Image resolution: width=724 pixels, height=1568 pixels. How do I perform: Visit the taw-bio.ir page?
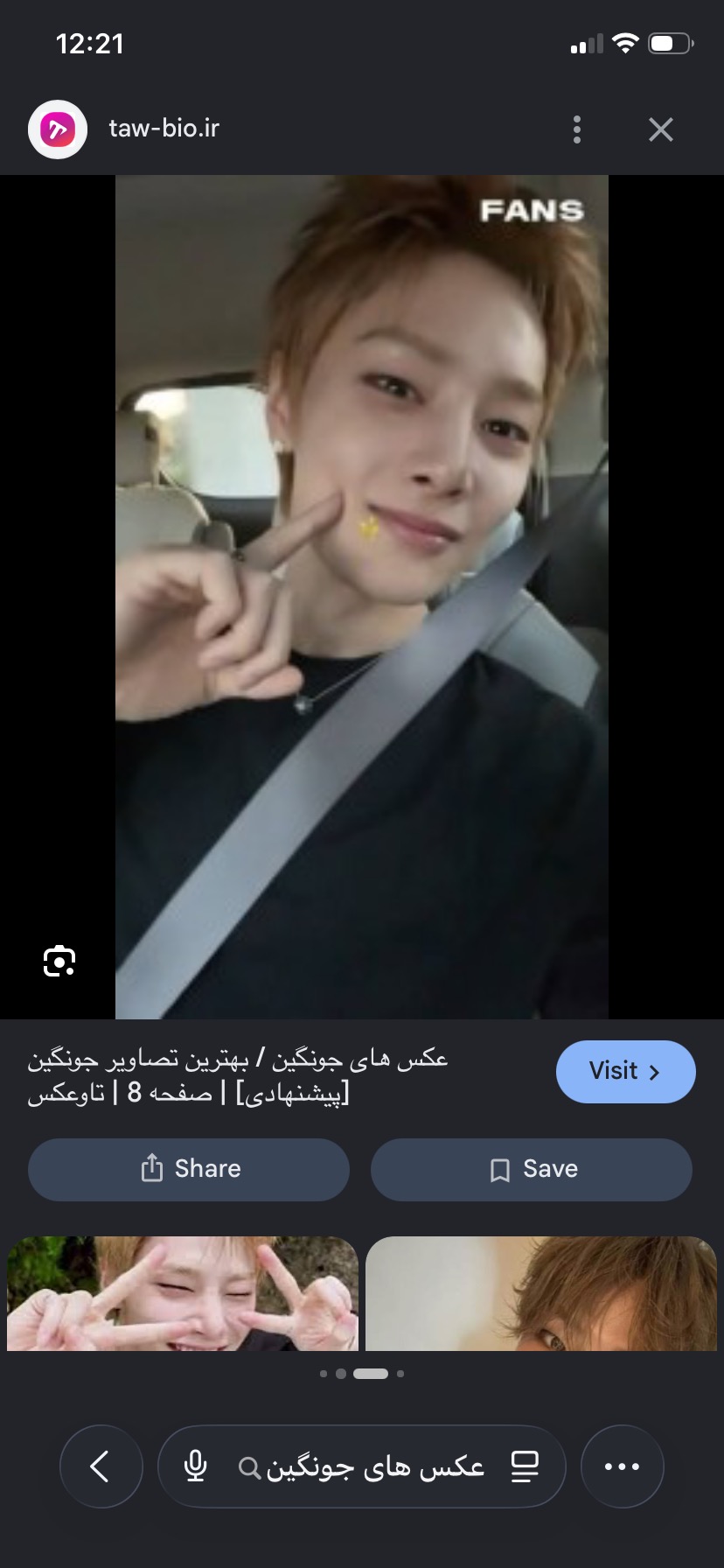pyautogui.click(x=625, y=1071)
